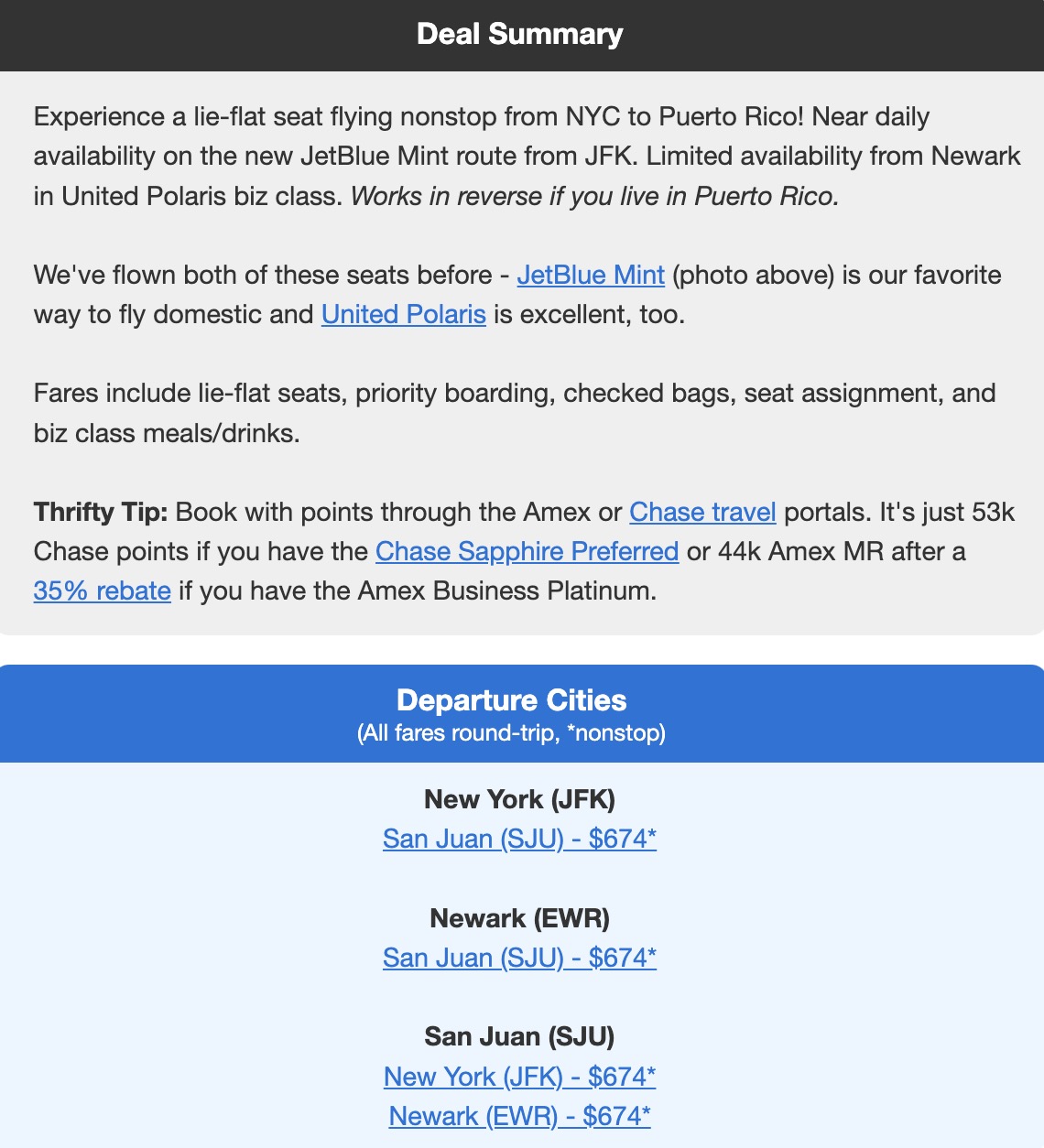
Task: Tap the 35% rebate link
Action: click(102, 590)
